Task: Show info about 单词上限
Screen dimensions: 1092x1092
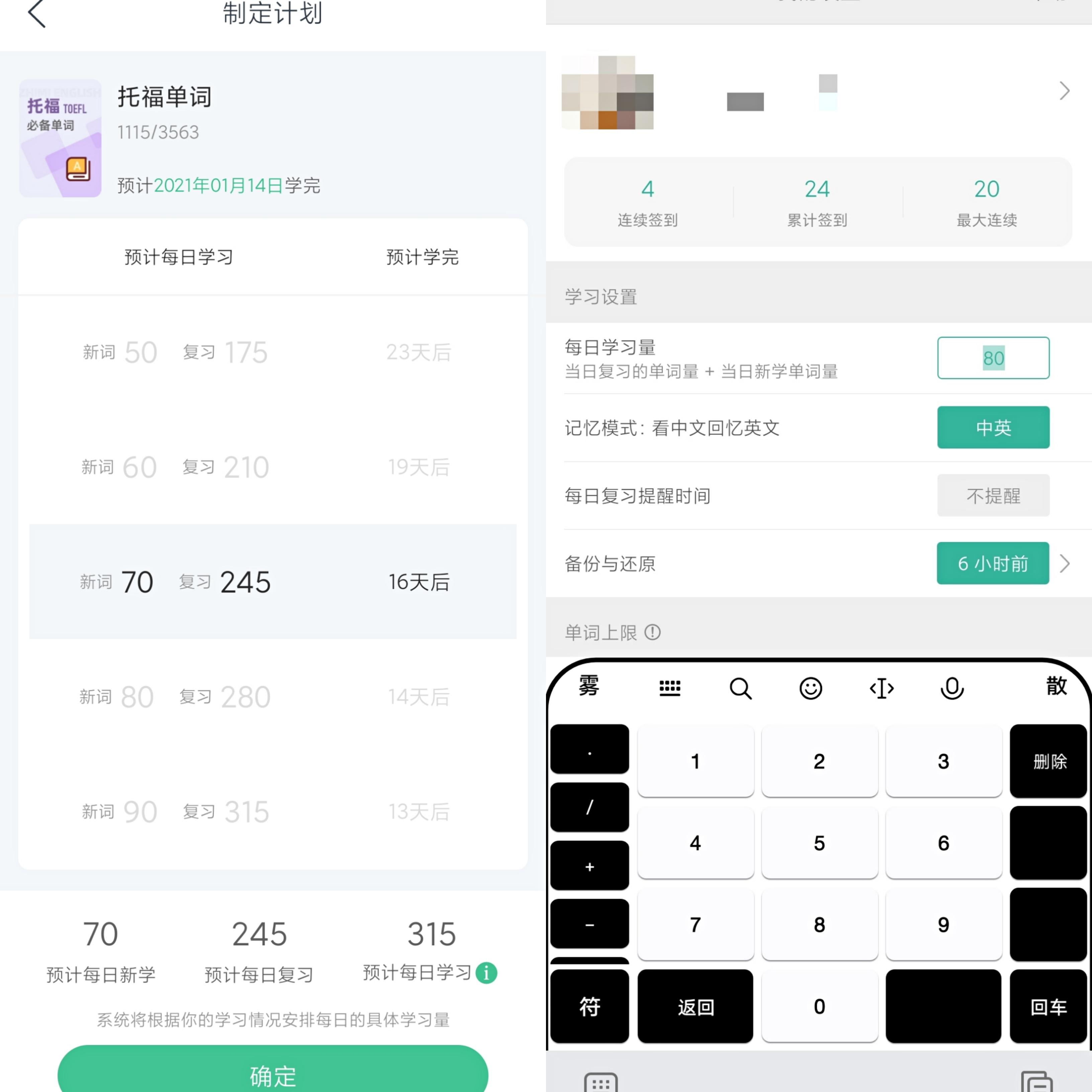Action: (x=652, y=632)
